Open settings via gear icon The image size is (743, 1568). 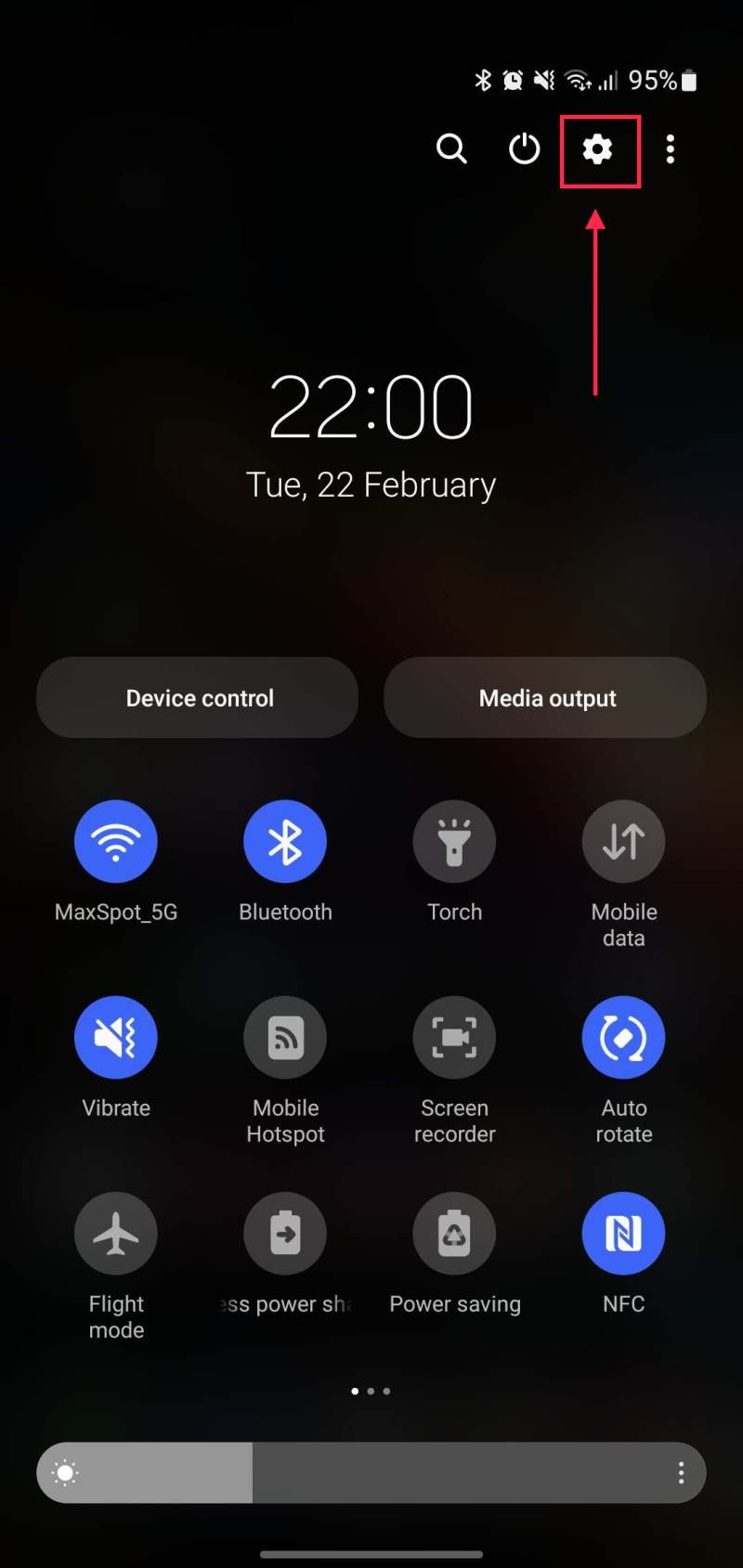point(597,149)
